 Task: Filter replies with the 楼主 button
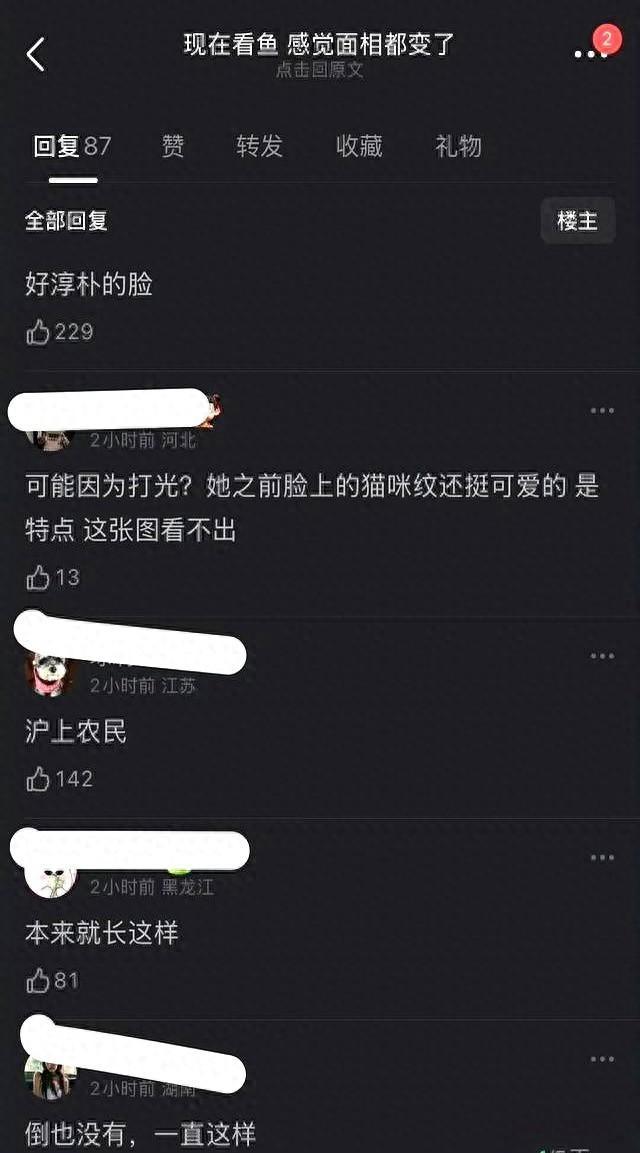(577, 221)
